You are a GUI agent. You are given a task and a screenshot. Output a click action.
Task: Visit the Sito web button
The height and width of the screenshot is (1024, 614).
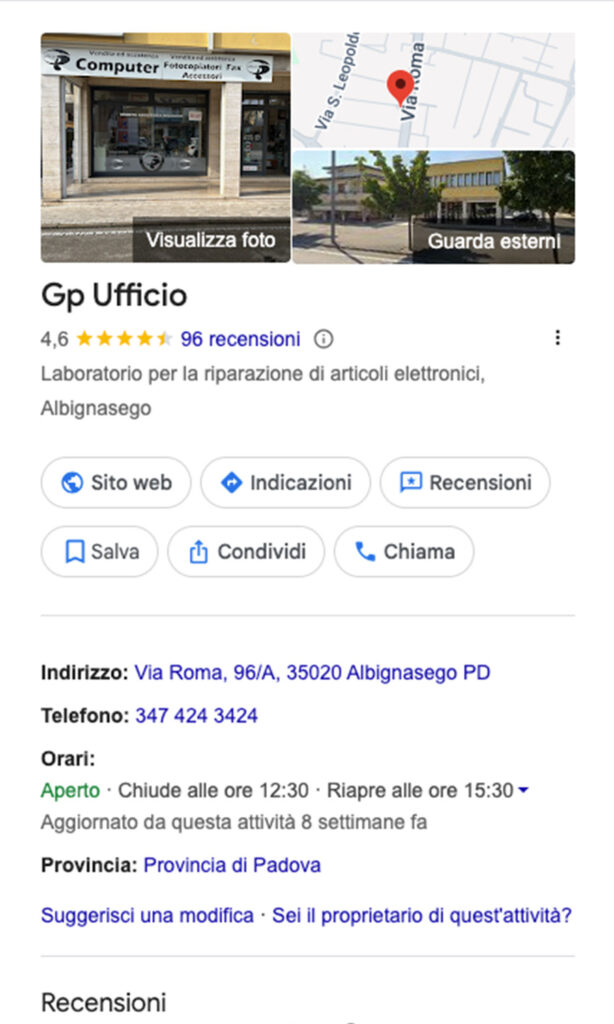[116, 483]
